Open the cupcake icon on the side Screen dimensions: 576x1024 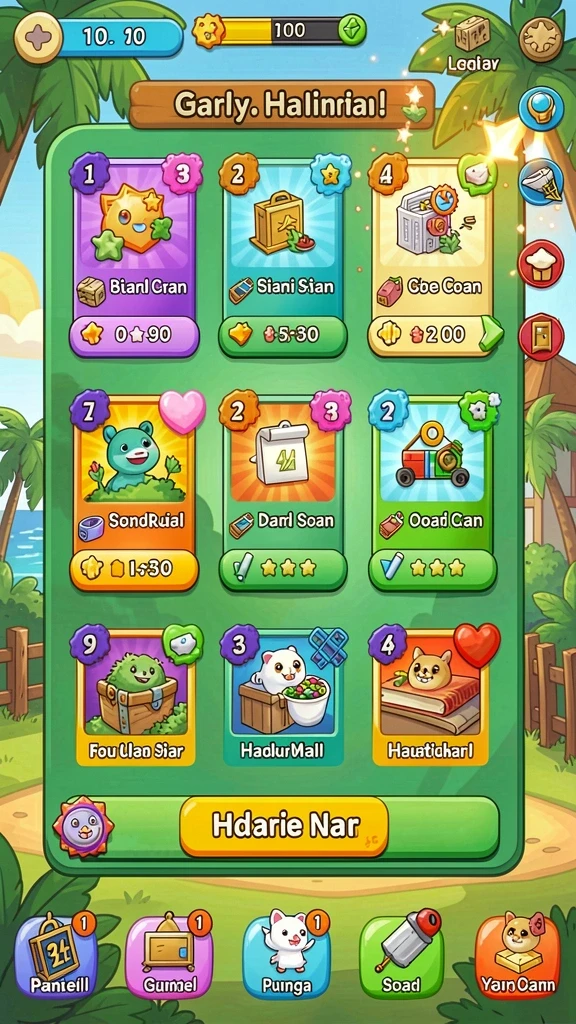(x=541, y=263)
